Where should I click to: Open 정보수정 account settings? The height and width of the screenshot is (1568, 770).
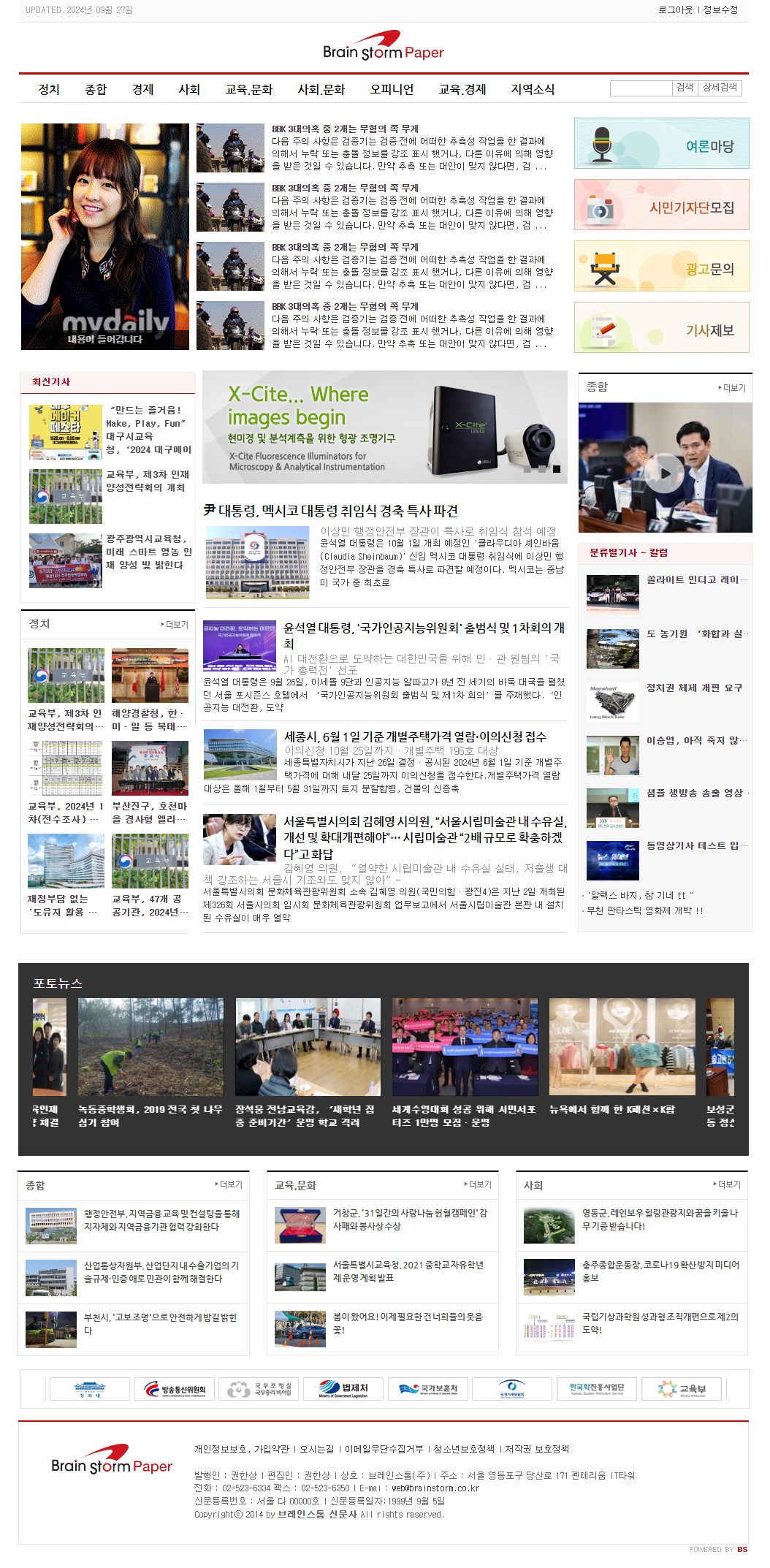point(720,9)
